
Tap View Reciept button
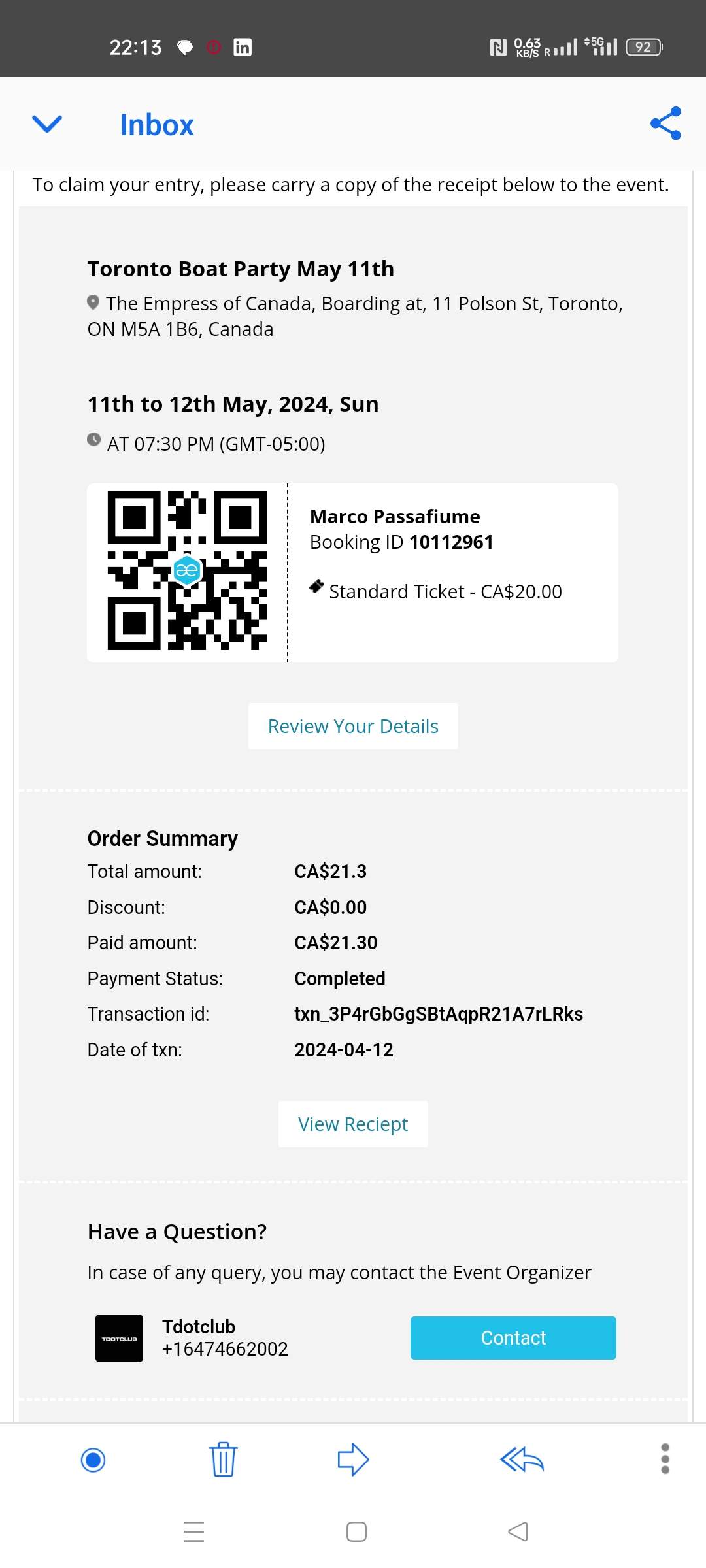tap(353, 1124)
